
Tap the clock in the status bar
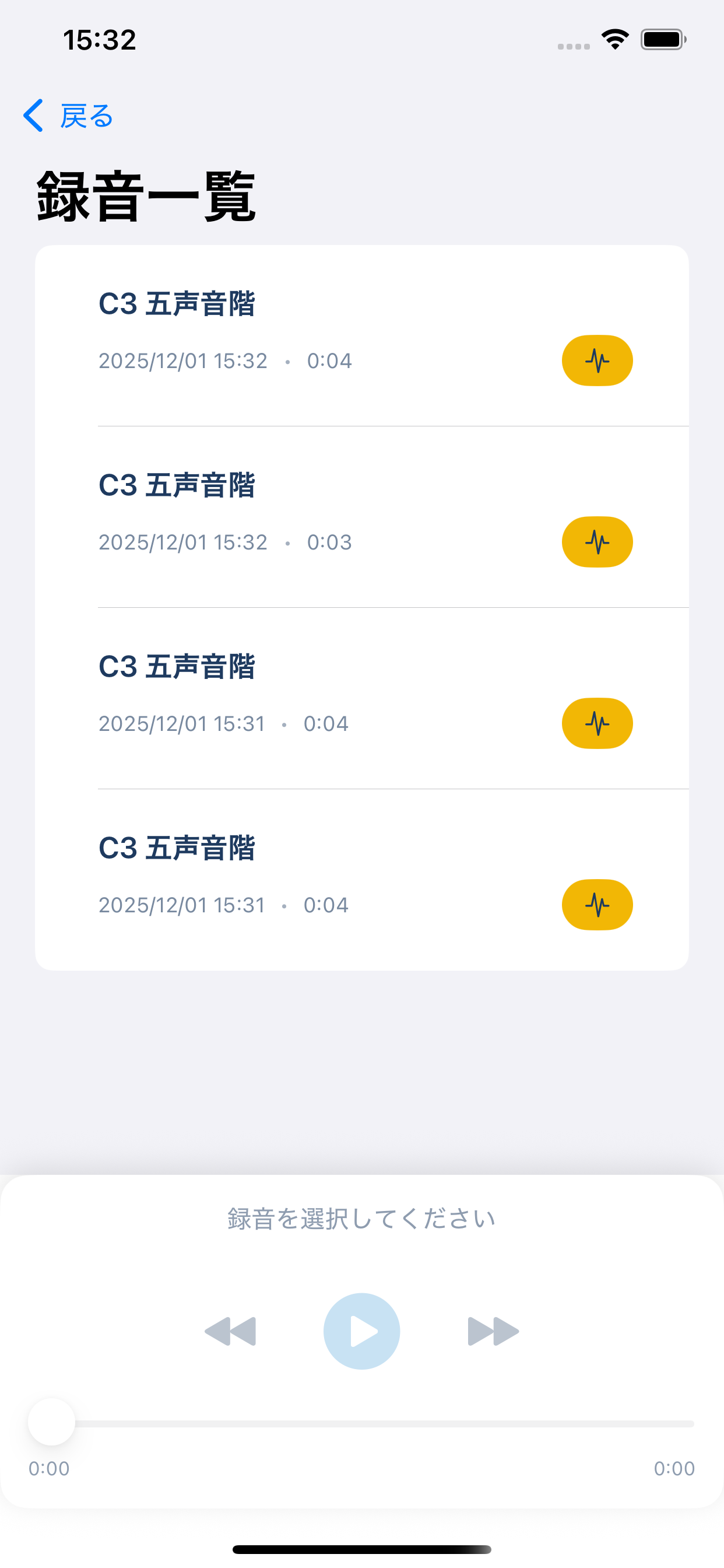click(x=99, y=40)
